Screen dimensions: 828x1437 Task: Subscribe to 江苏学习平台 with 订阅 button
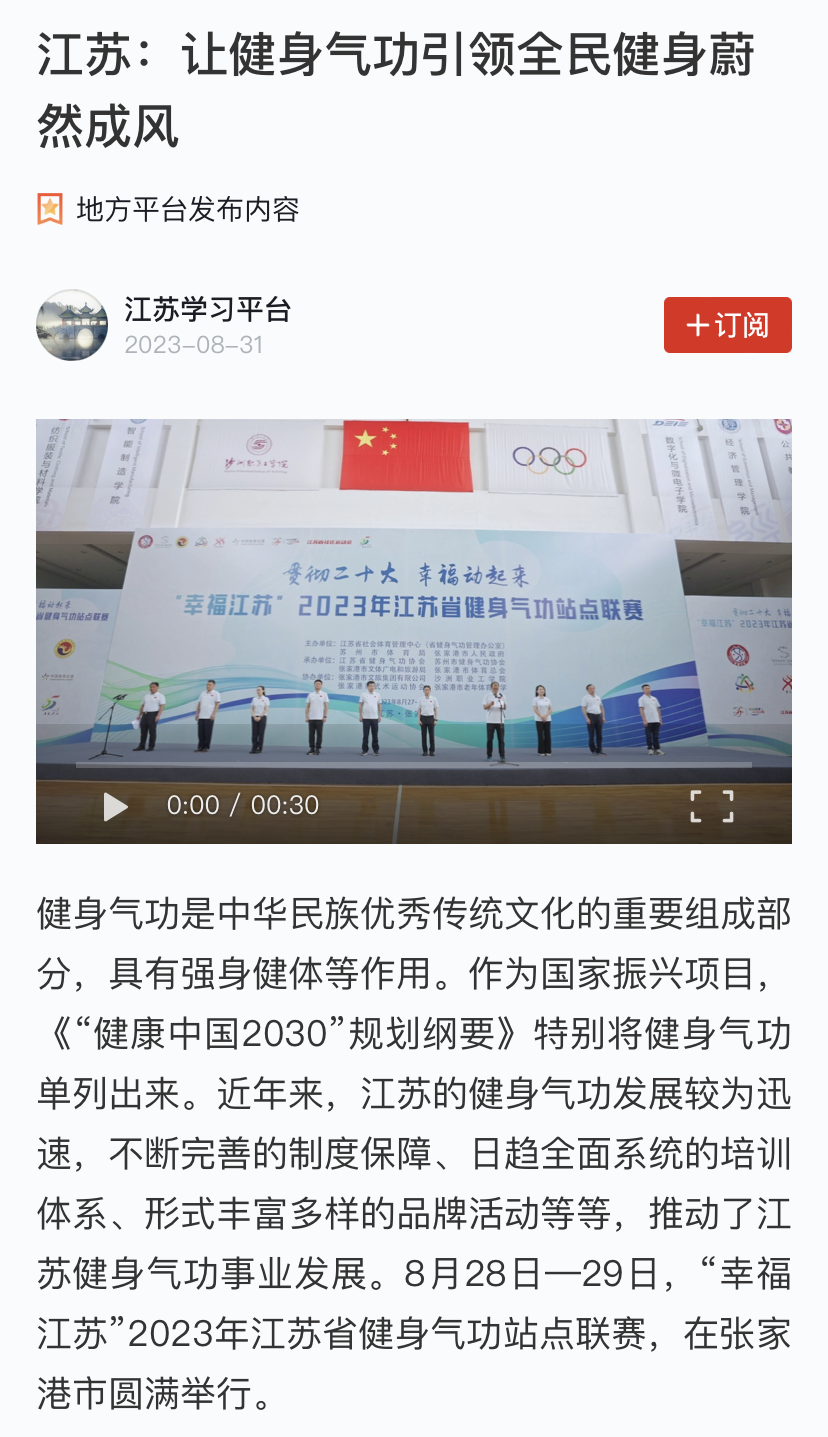(x=727, y=325)
